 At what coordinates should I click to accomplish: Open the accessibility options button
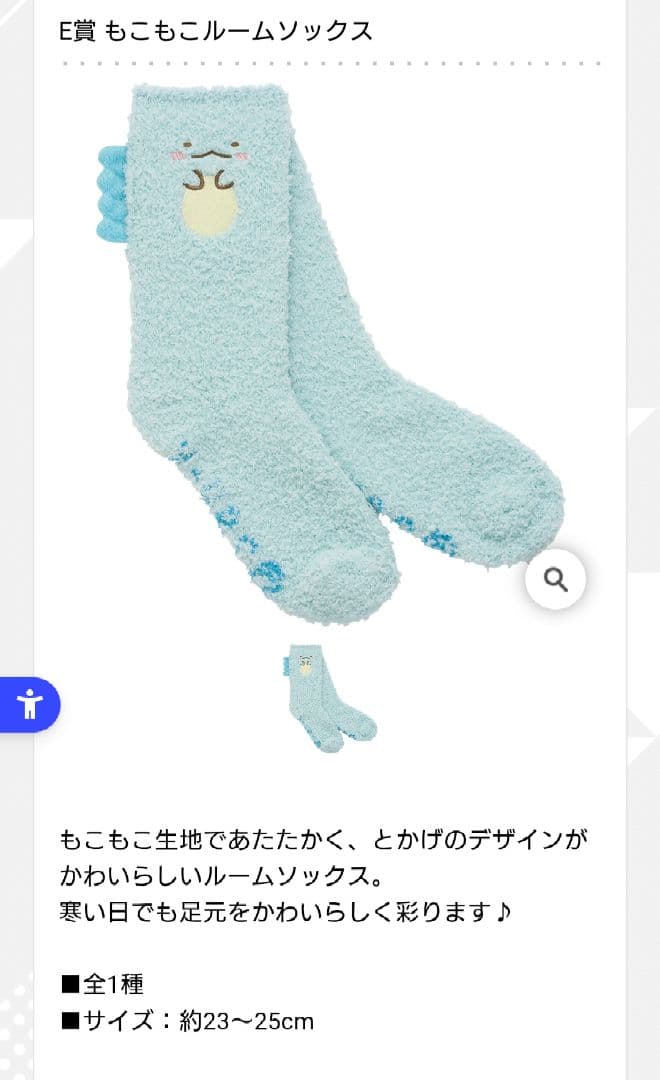[x=30, y=705]
